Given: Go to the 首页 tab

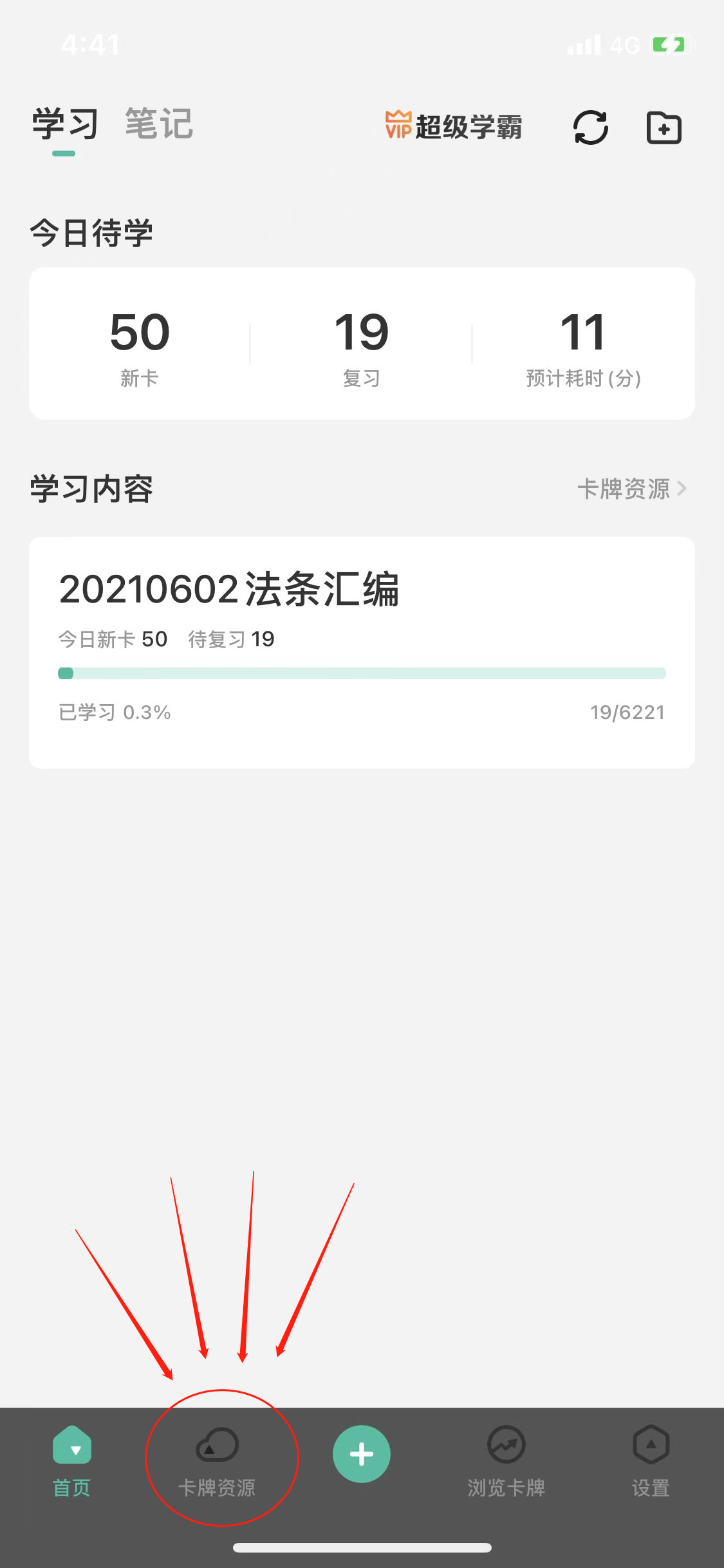Looking at the screenshot, I should (71, 1462).
